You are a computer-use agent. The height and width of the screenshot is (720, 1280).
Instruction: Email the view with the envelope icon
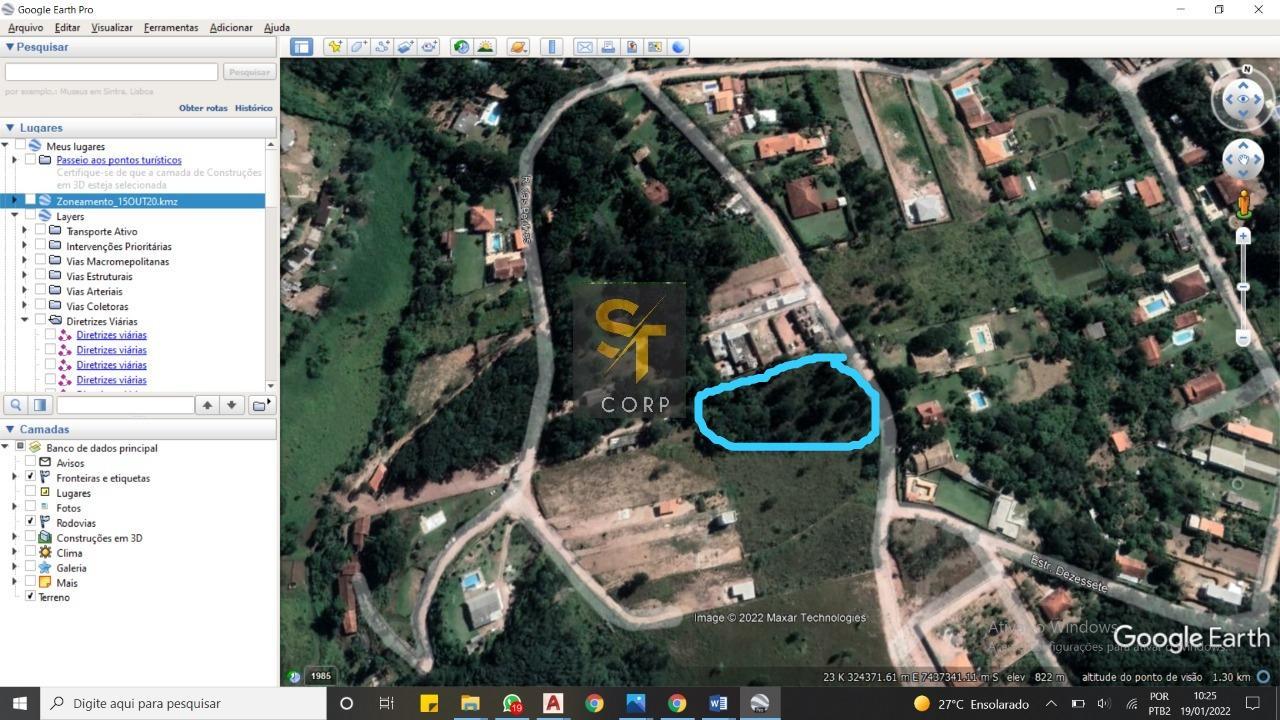click(585, 47)
